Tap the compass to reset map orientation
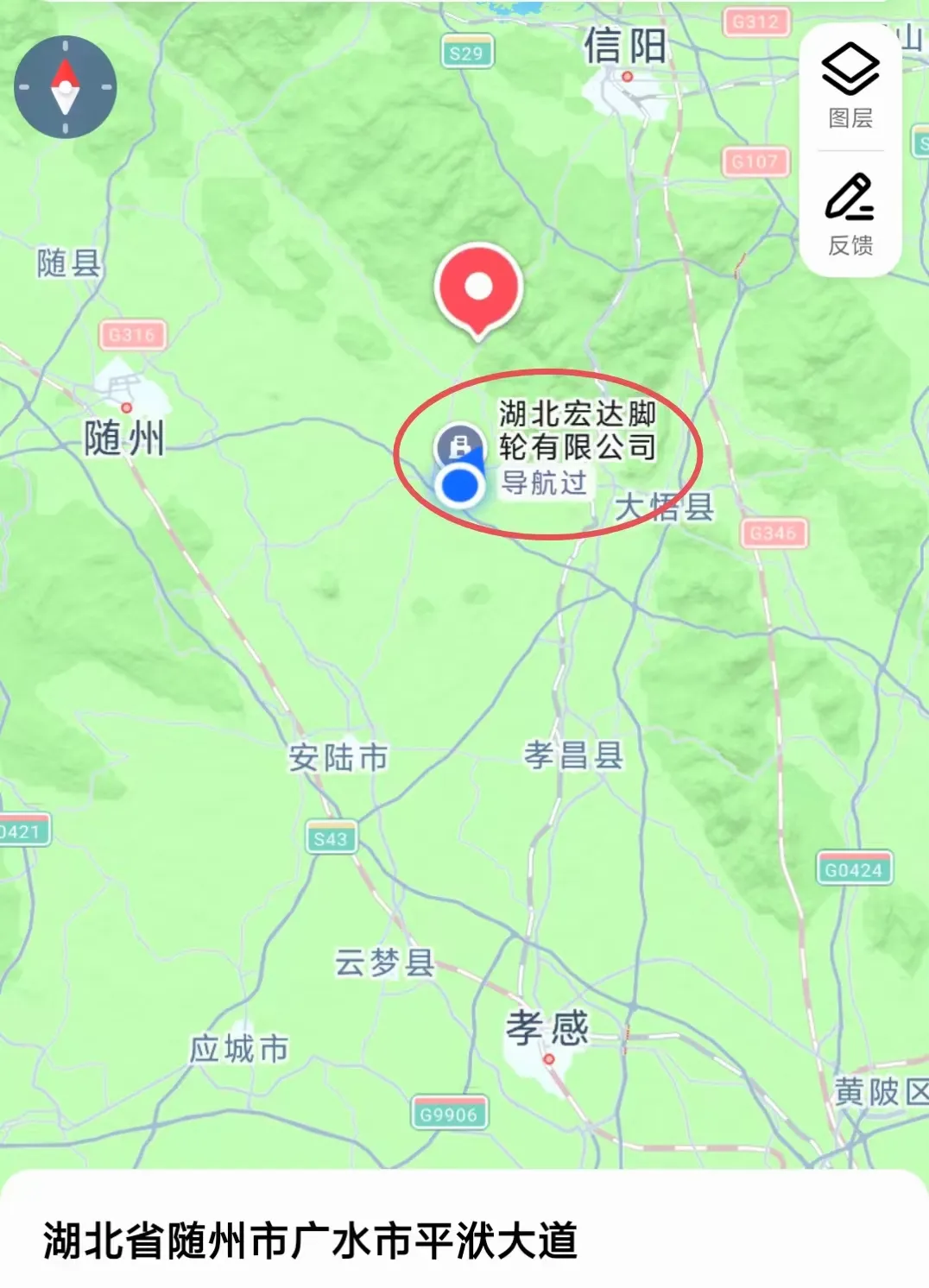The image size is (929, 1288). pyautogui.click(x=66, y=87)
